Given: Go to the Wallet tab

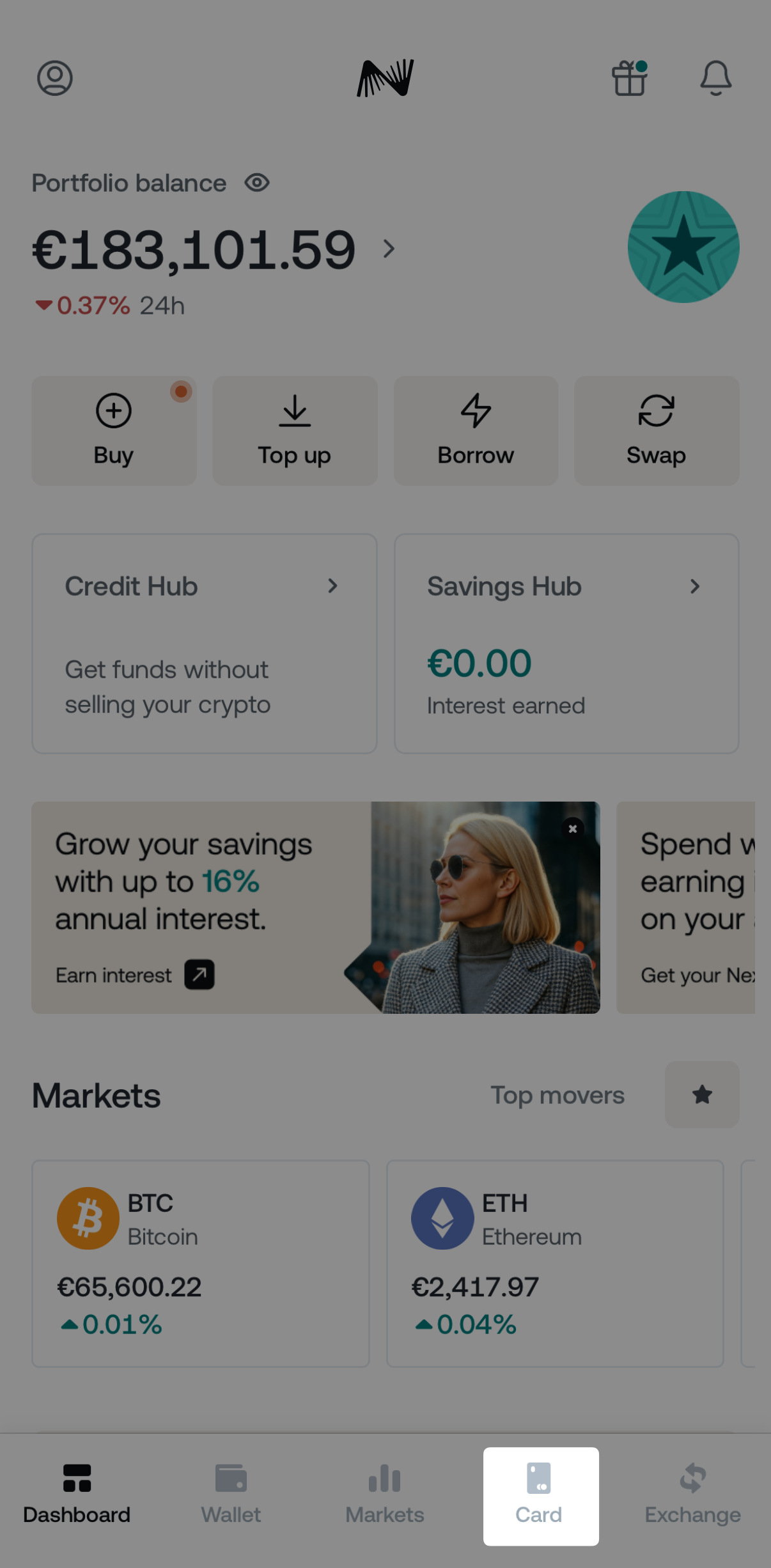Looking at the screenshot, I should coord(231,1496).
